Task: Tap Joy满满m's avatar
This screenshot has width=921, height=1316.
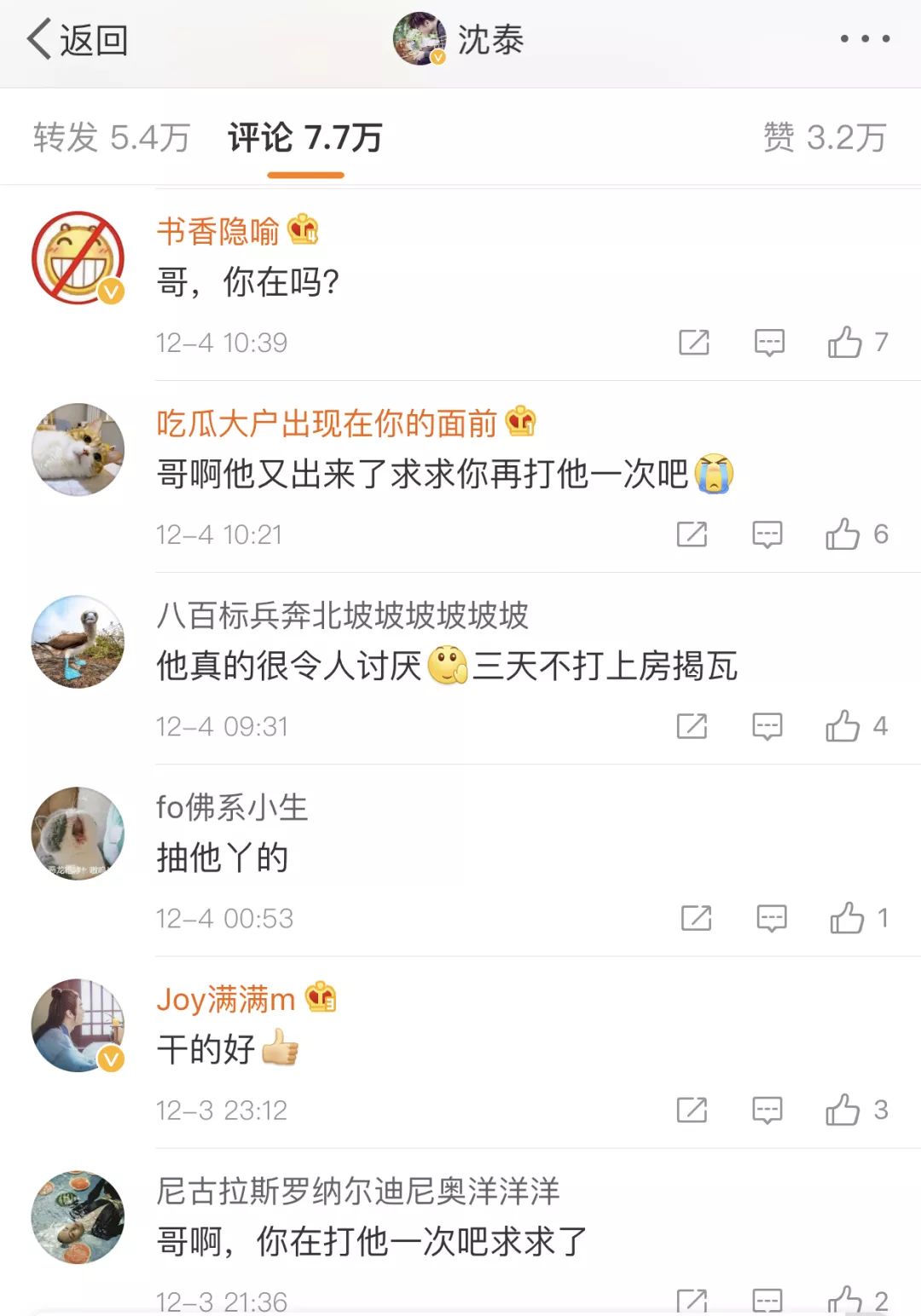Action: click(x=78, y=1025)
